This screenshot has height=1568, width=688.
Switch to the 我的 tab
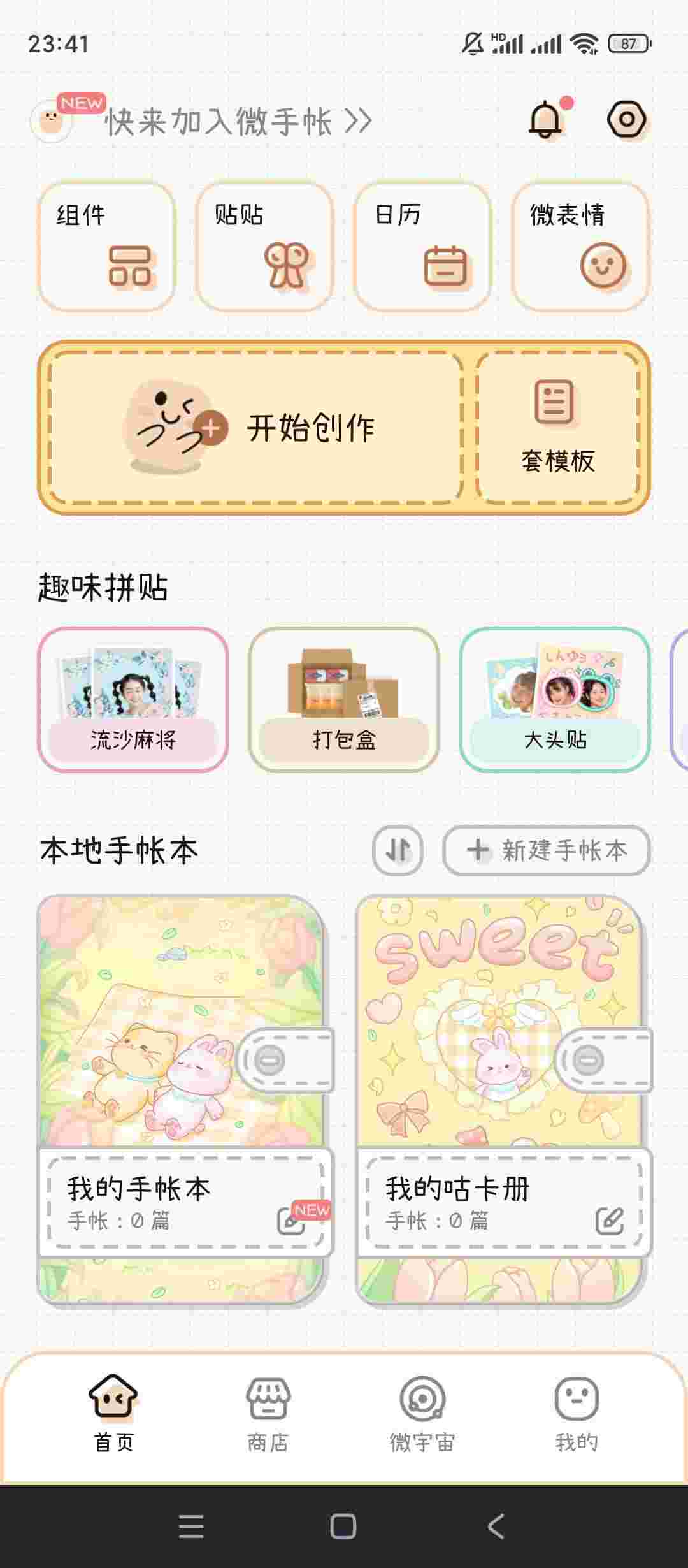(x=577, y=1412)
